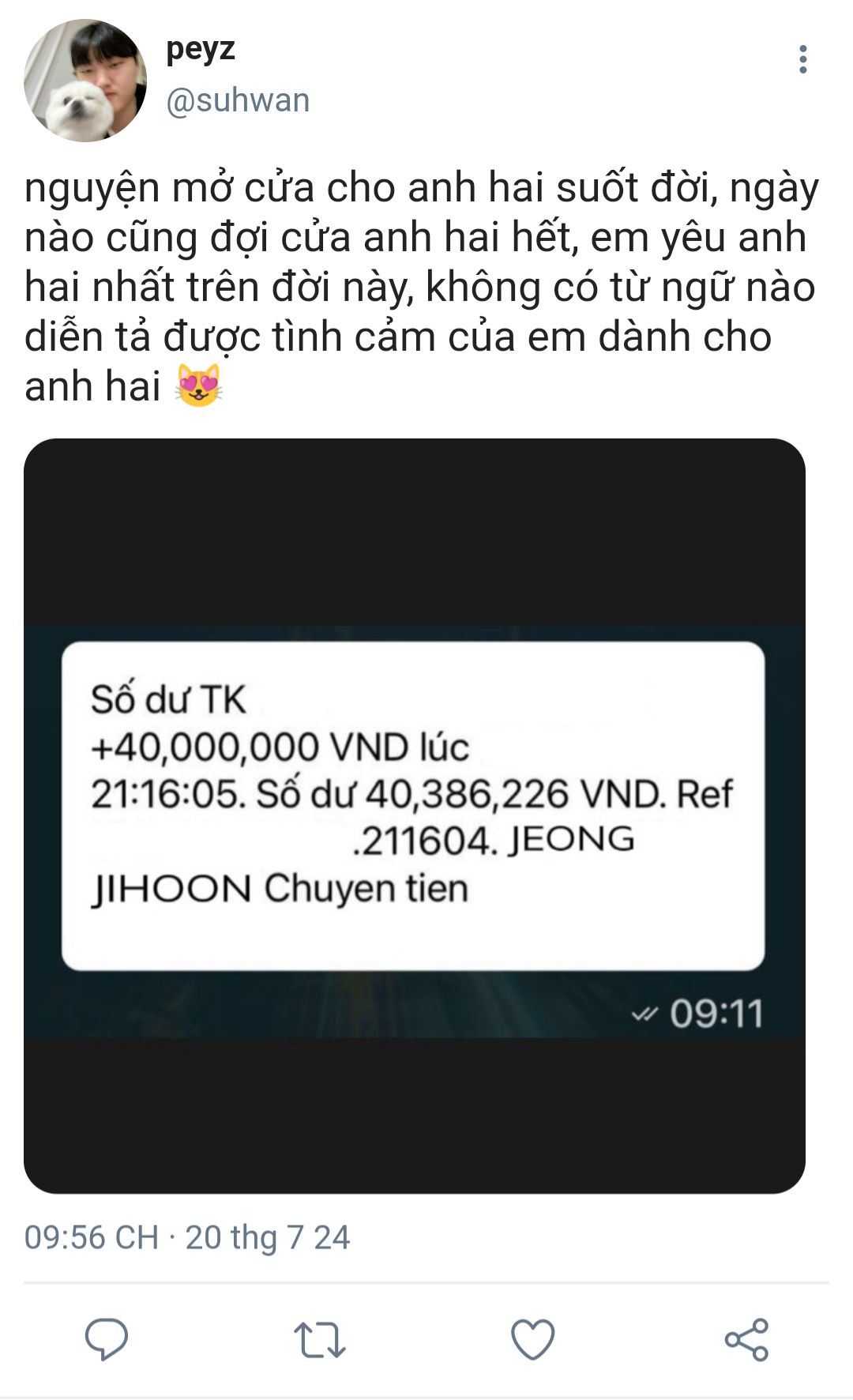
Task: Visit the @suhwan profile handle
Action: [238, 101]
